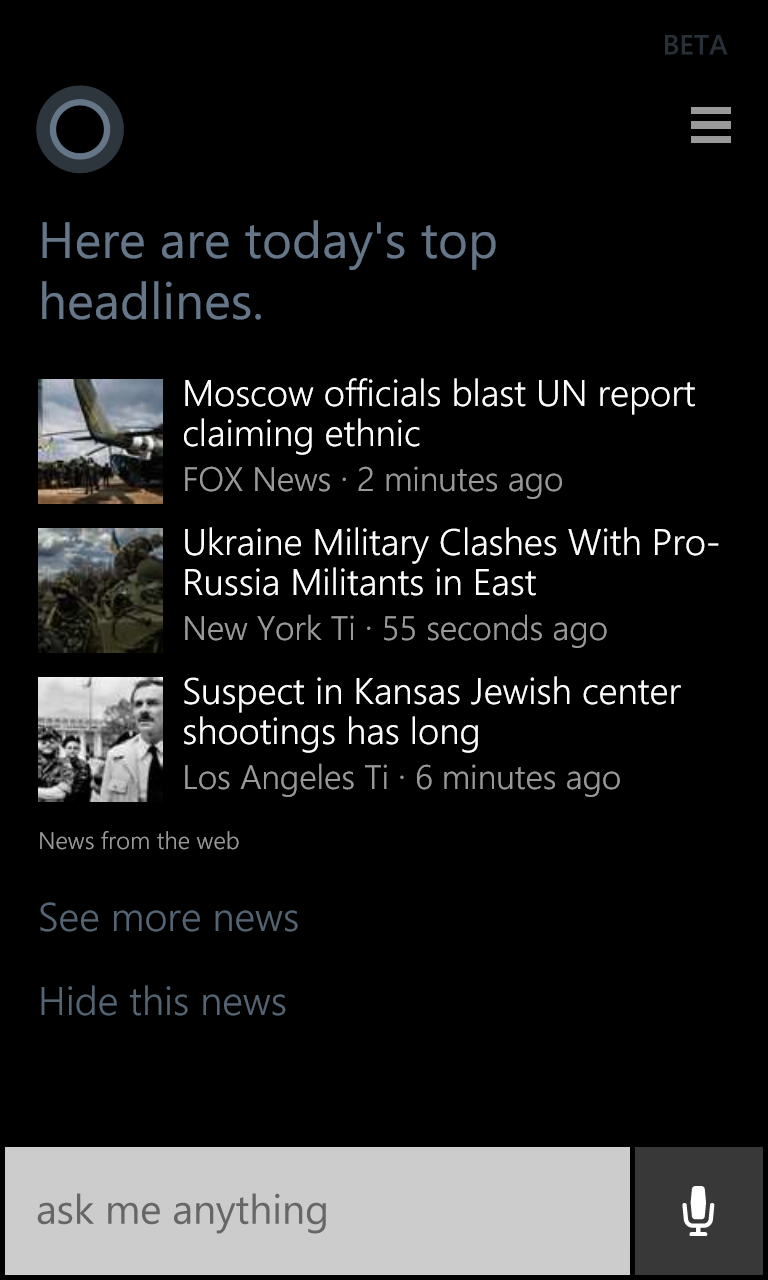Open the Moscow officials UN report headline
The image size is (768, 1280).
(439, 413)
